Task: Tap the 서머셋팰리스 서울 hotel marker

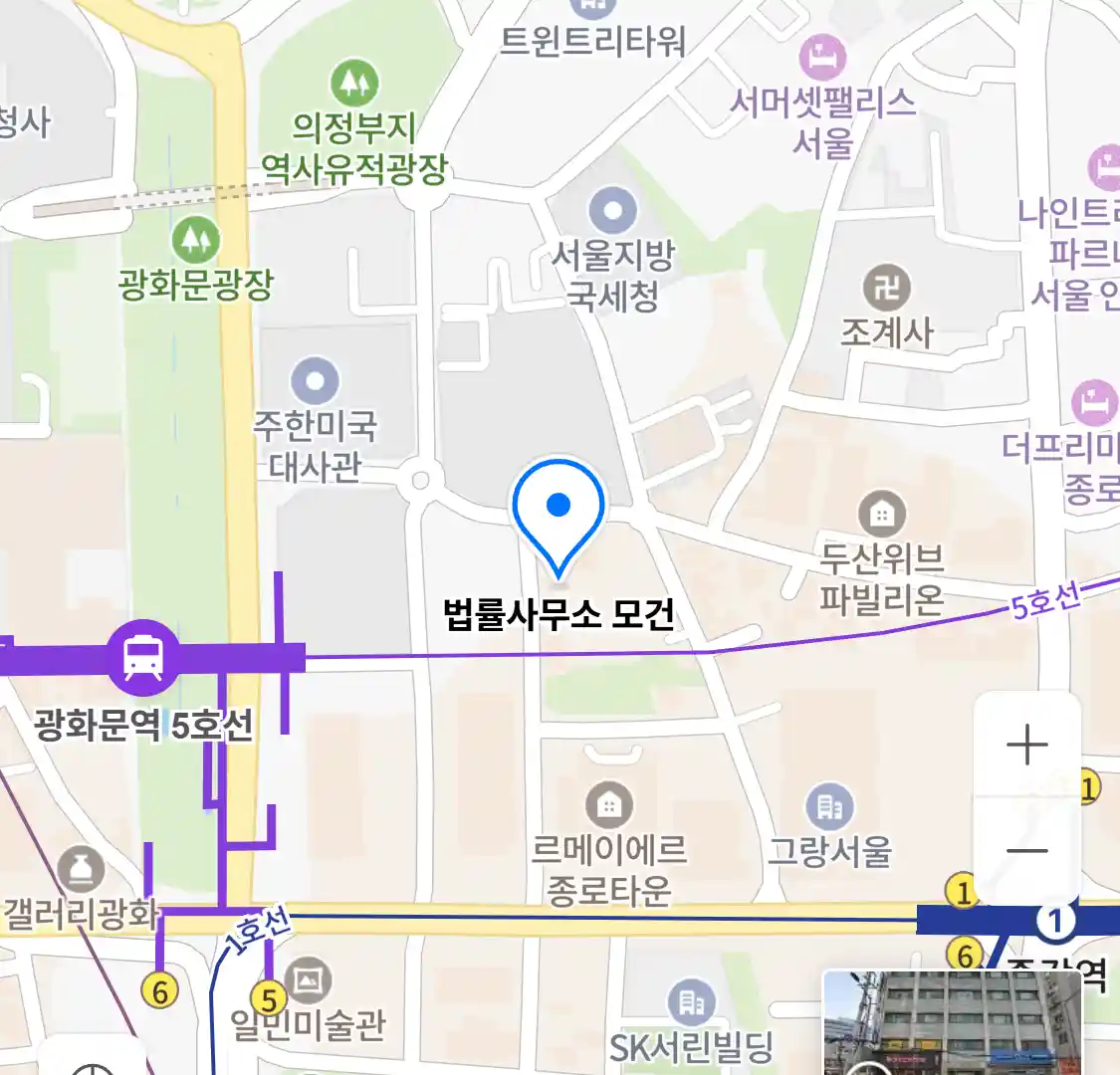Action: 822,57
